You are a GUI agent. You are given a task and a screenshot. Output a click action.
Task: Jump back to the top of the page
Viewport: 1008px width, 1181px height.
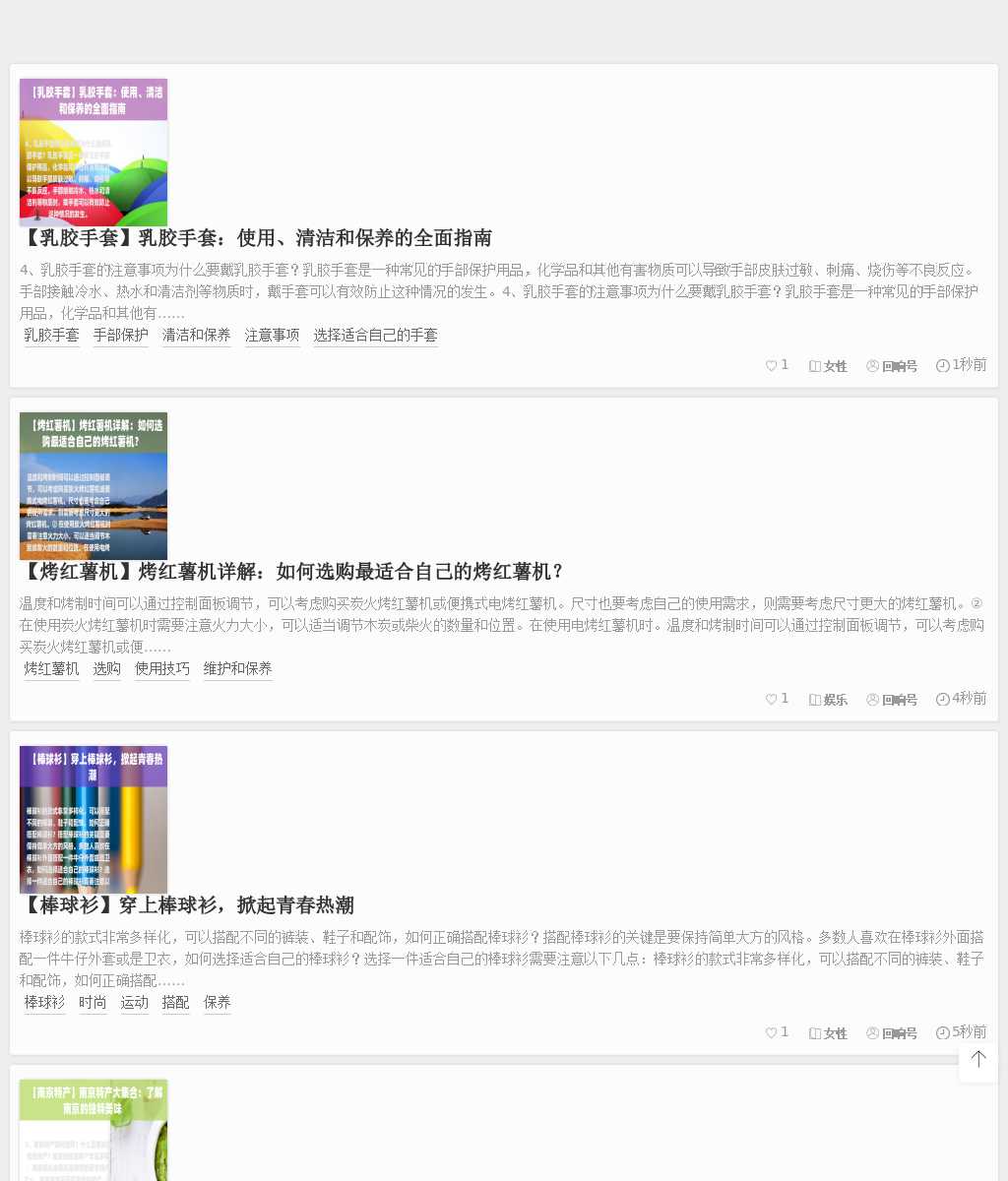pos(978,1059)
